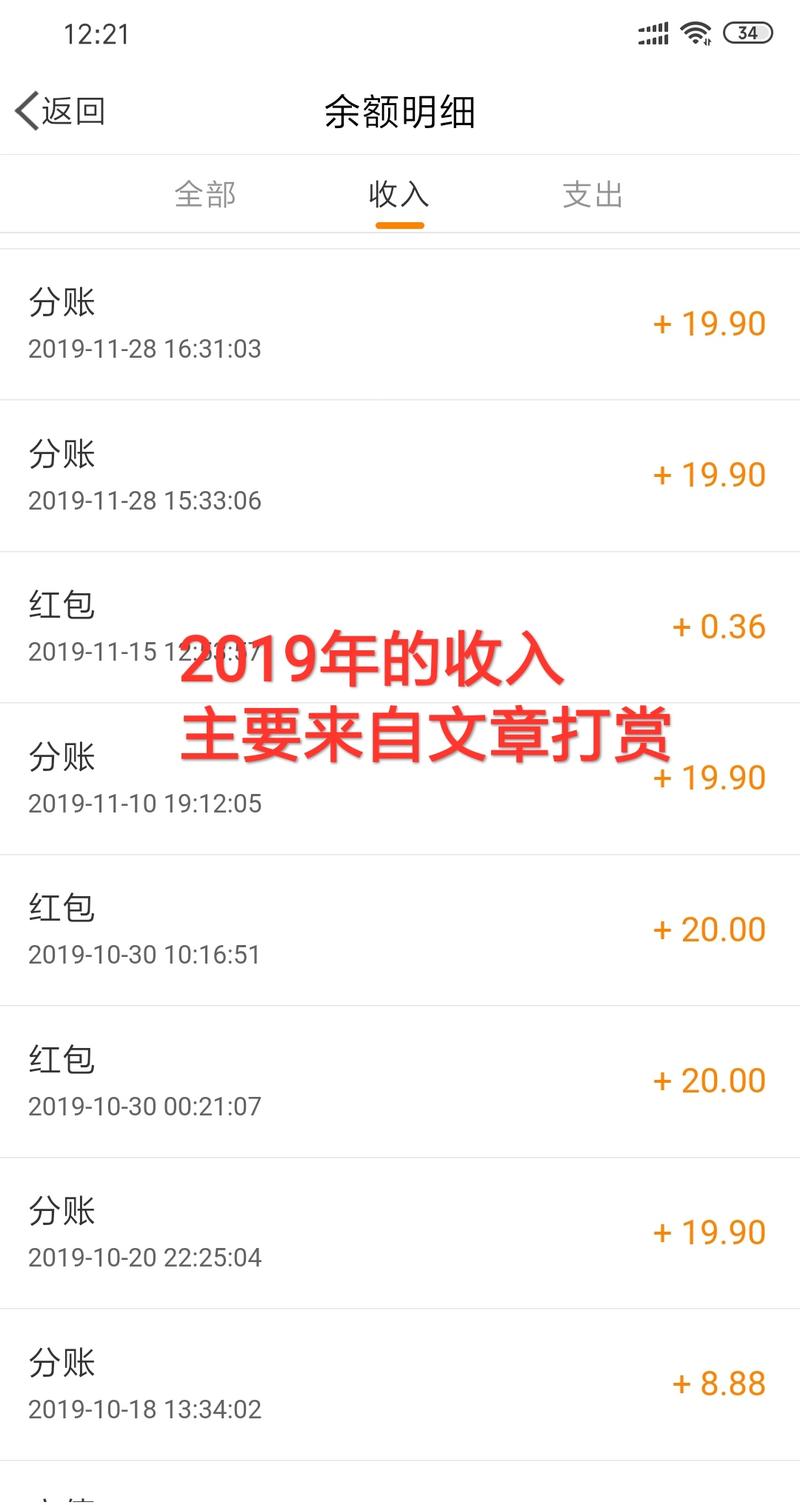The height and width of the screenshot is (1505, 800).
Task: Tap the 余额明细 page title
Action: point(400,112)
